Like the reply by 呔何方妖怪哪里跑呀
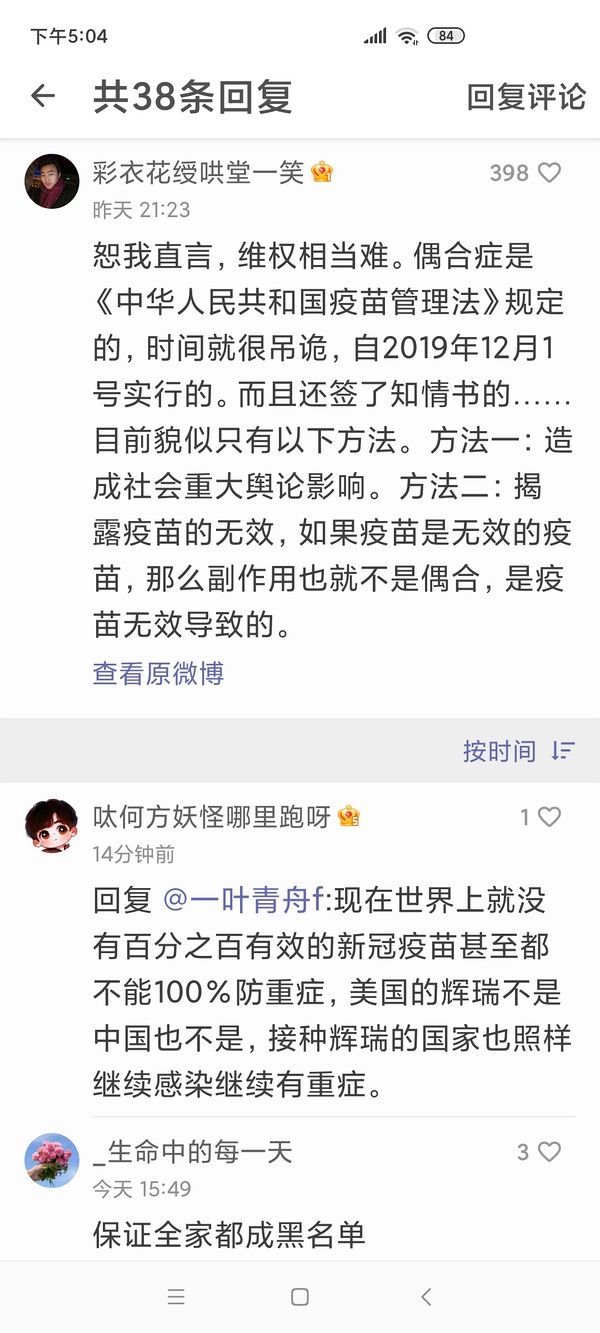This screenshot has width=600, height=1333. (549, 817)
